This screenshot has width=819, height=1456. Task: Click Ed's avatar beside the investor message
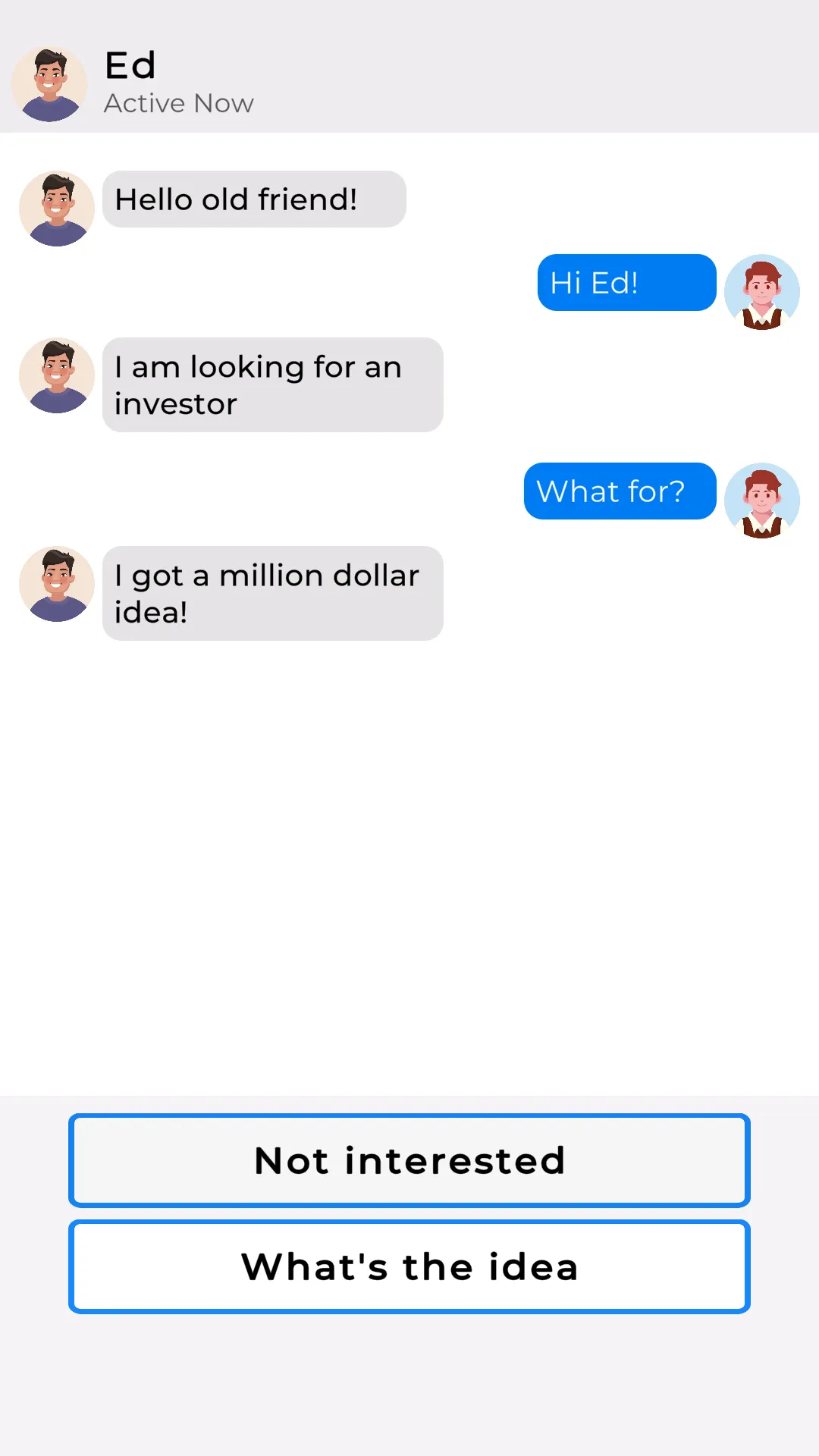[x=57, y=375]
